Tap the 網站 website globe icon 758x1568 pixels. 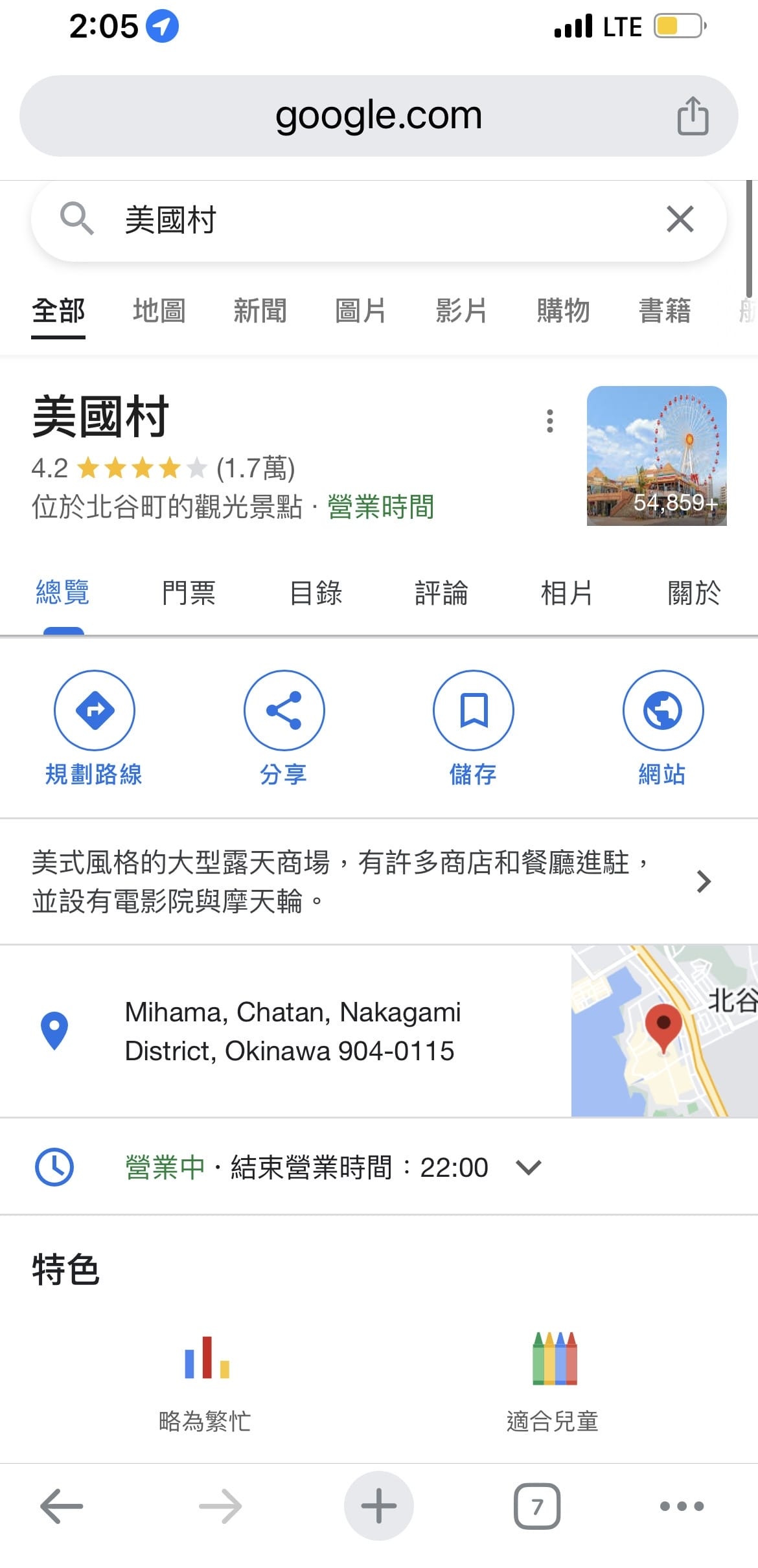[663, 710]
